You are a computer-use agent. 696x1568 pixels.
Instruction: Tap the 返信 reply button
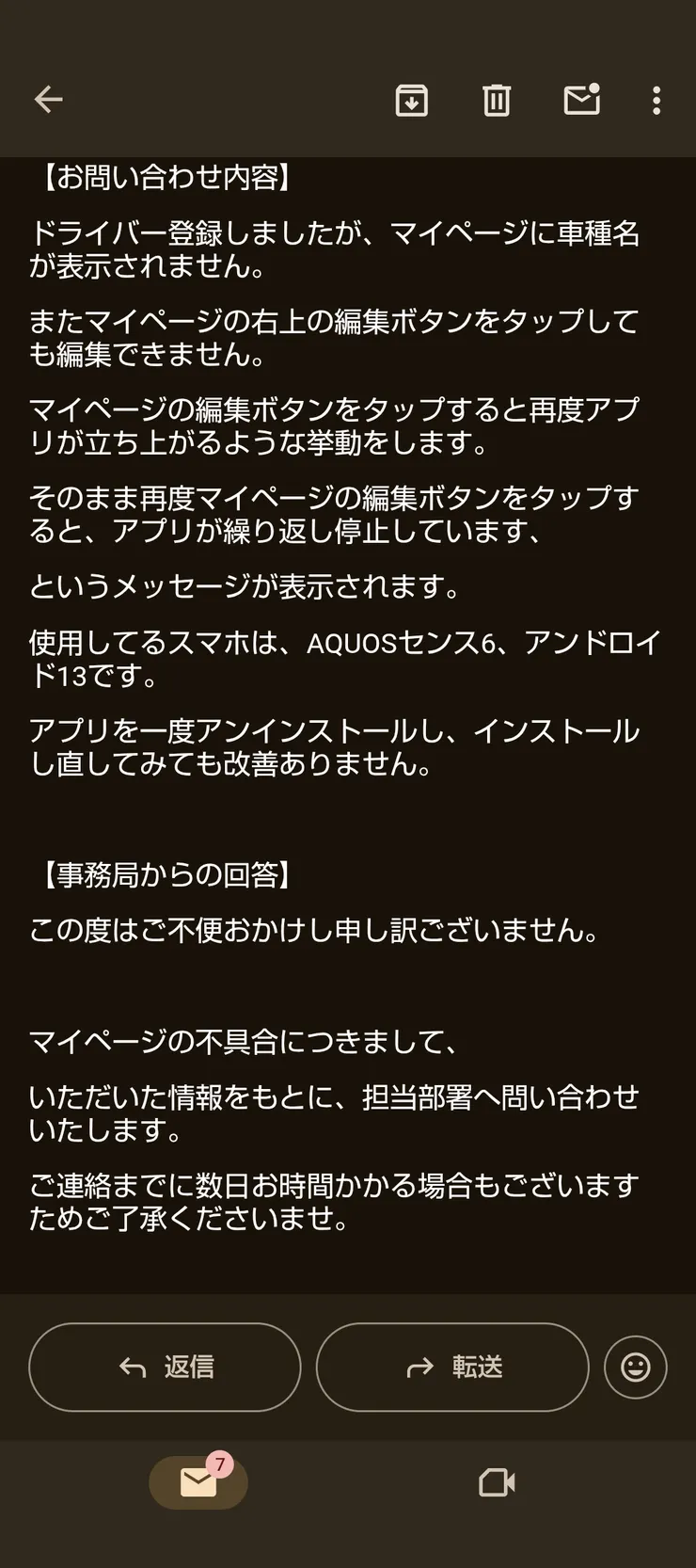[x=165, y=1367]
